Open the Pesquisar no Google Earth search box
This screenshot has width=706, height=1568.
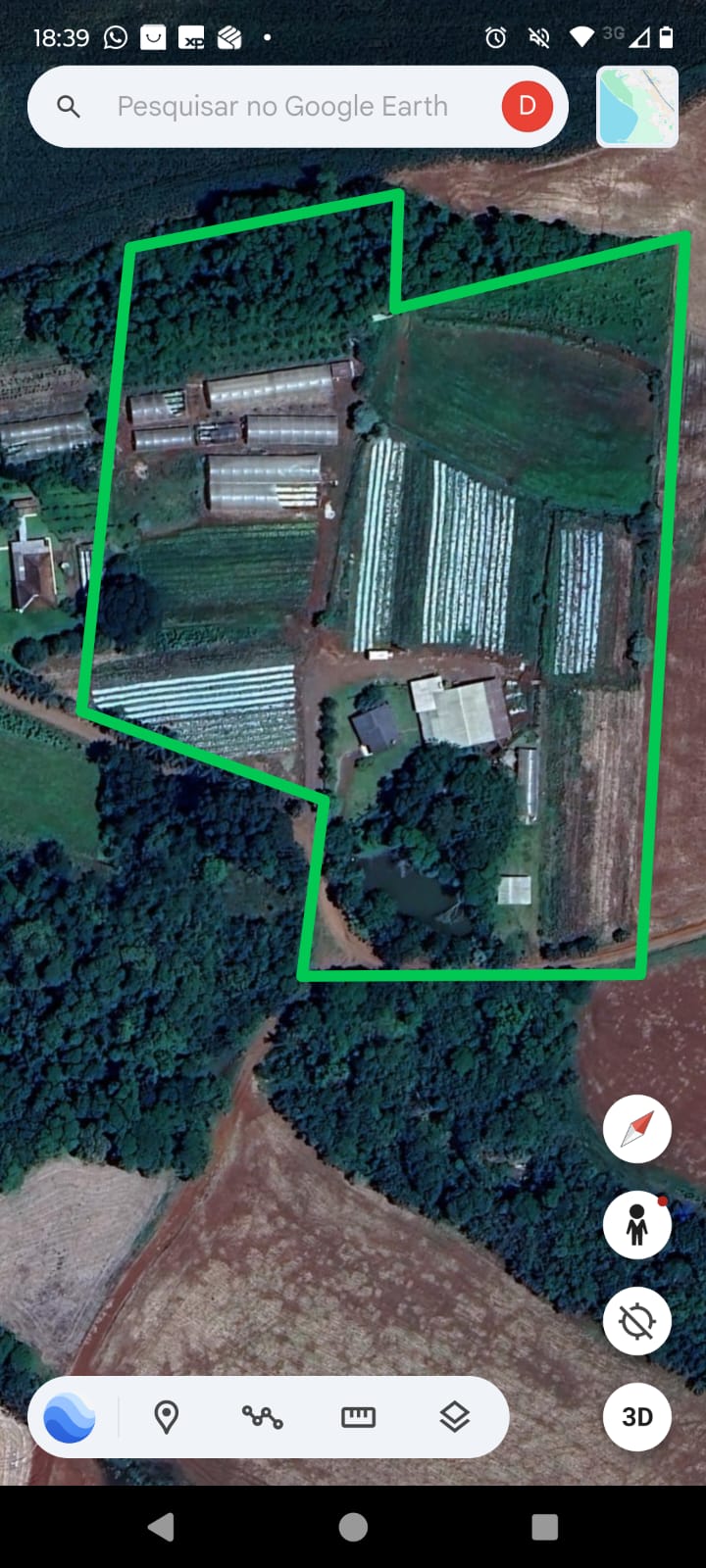point(282,107)
